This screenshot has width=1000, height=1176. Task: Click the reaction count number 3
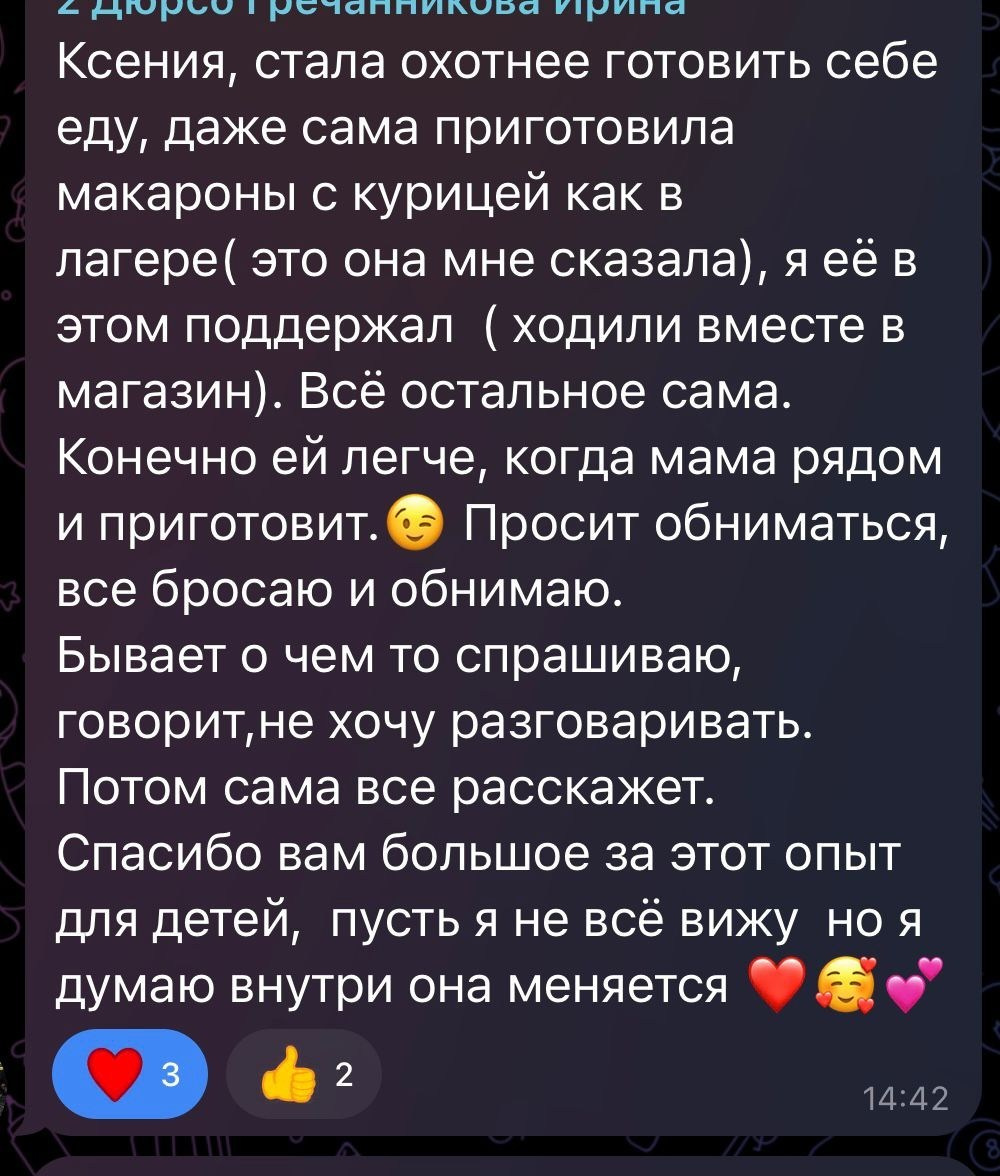(170, 1072)
